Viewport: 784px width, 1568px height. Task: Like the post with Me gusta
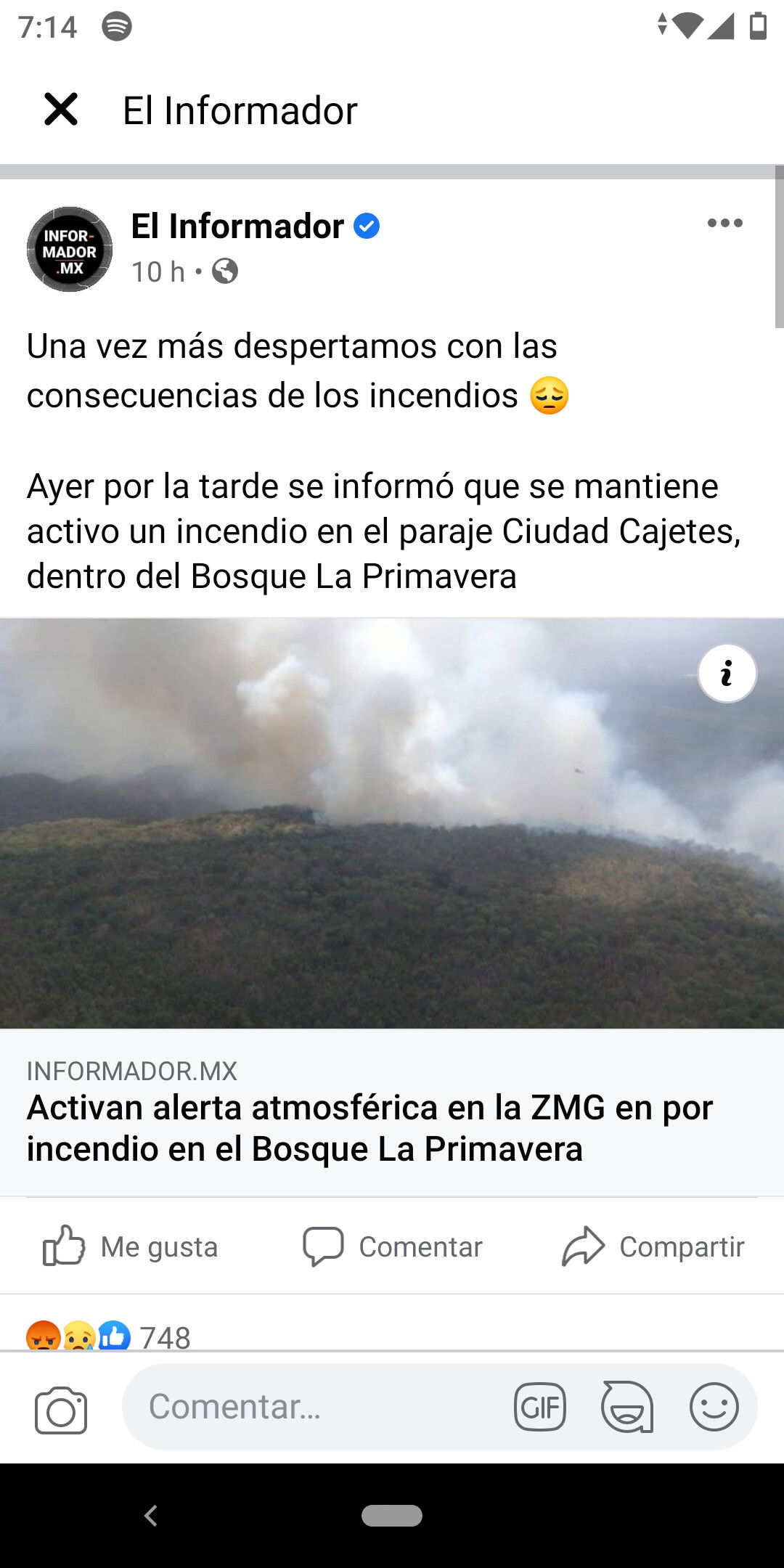(x=130, y=1246)
